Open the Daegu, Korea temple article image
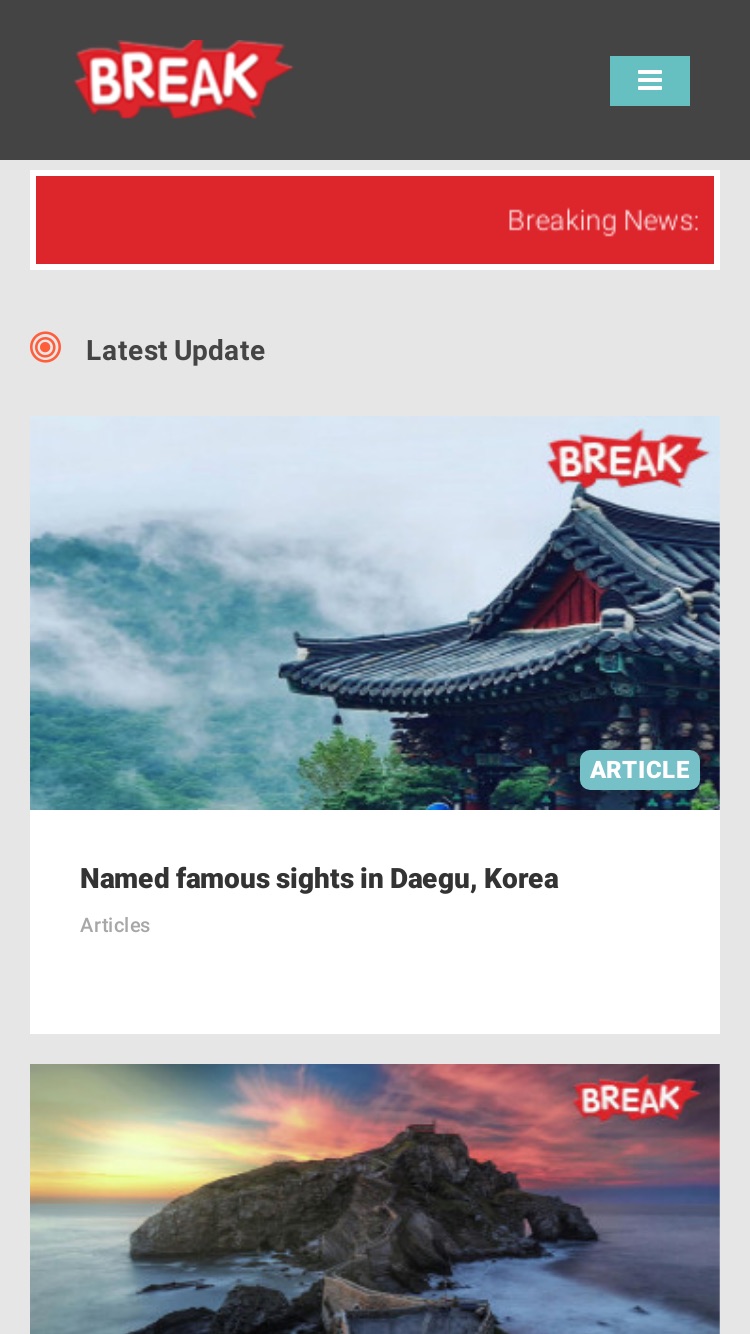Viewport: 750px width, 1334px height. click(375, 613)
